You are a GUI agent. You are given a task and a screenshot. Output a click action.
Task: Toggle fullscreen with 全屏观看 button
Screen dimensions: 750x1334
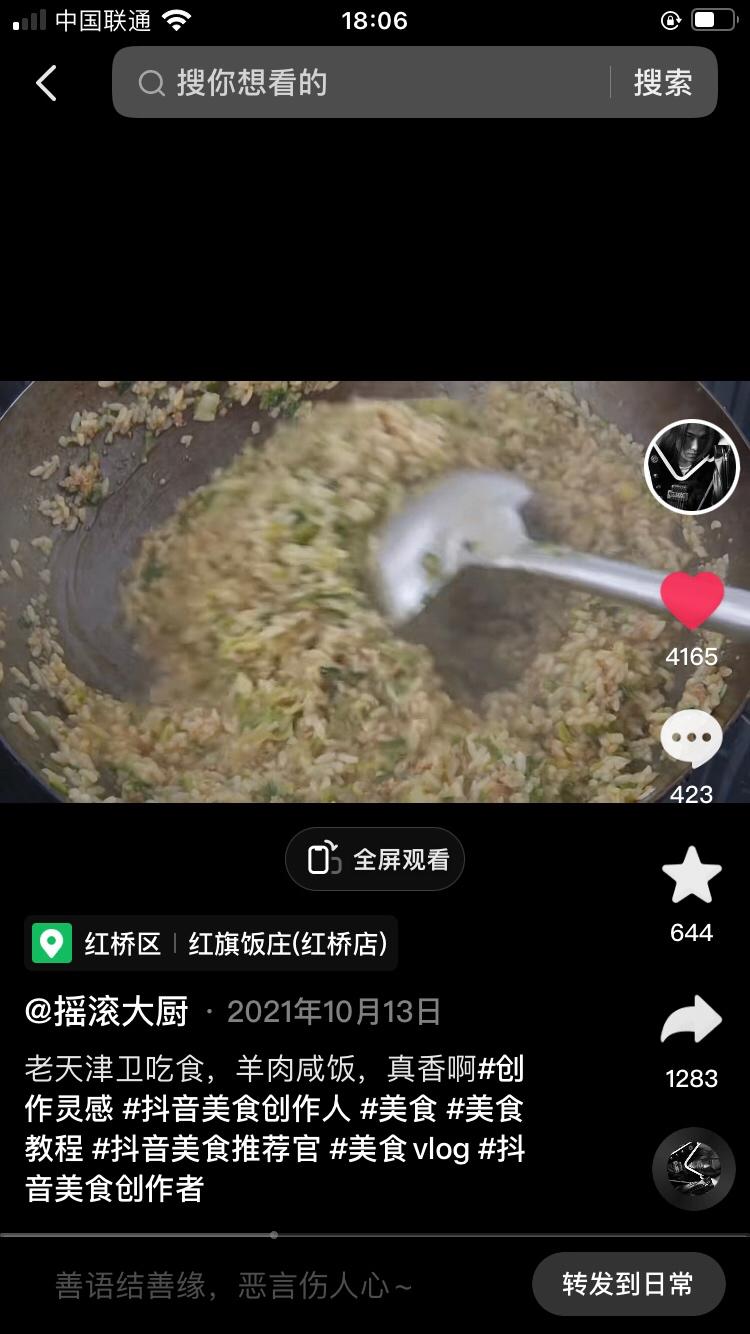coord(375,858)
